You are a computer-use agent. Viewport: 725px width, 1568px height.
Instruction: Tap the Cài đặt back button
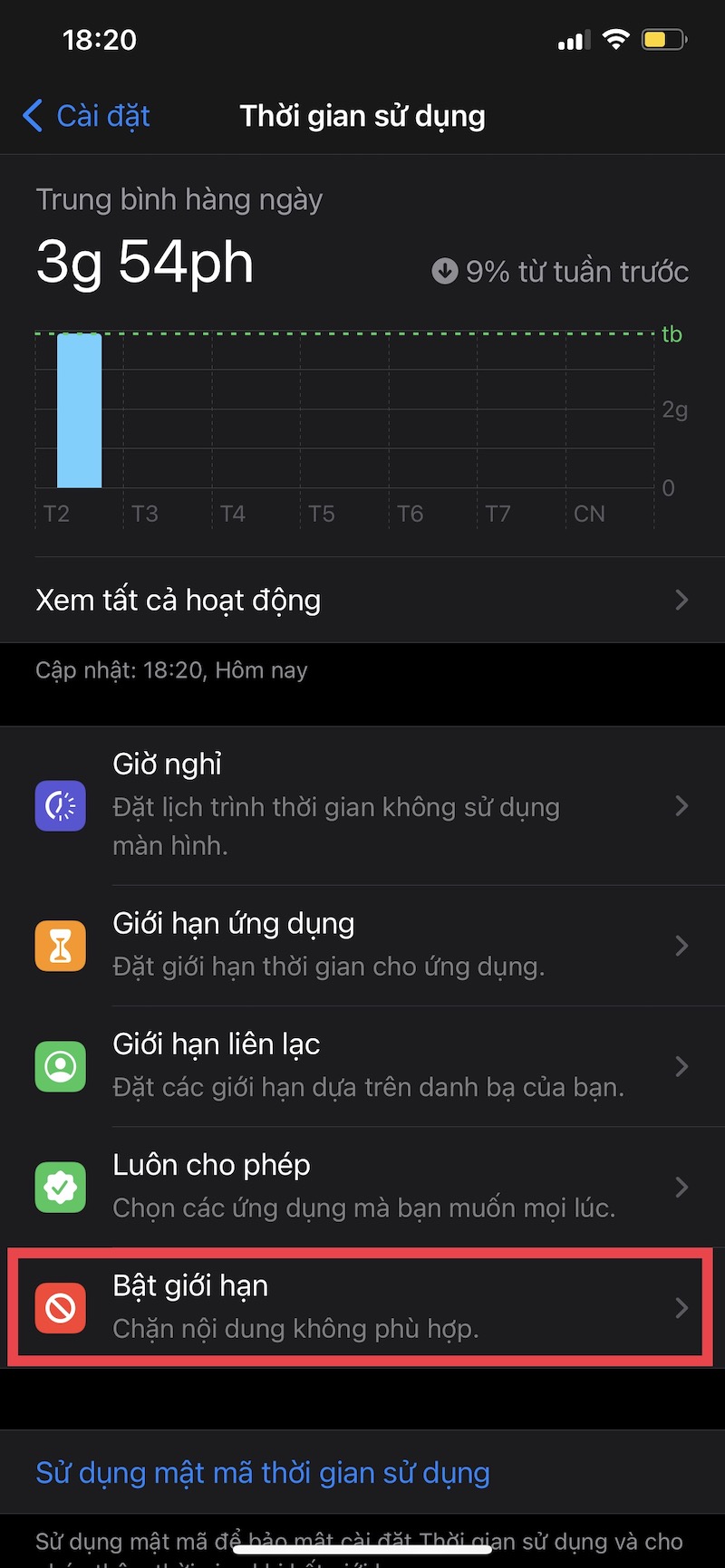pyautogui.click(x=85, y=116)
